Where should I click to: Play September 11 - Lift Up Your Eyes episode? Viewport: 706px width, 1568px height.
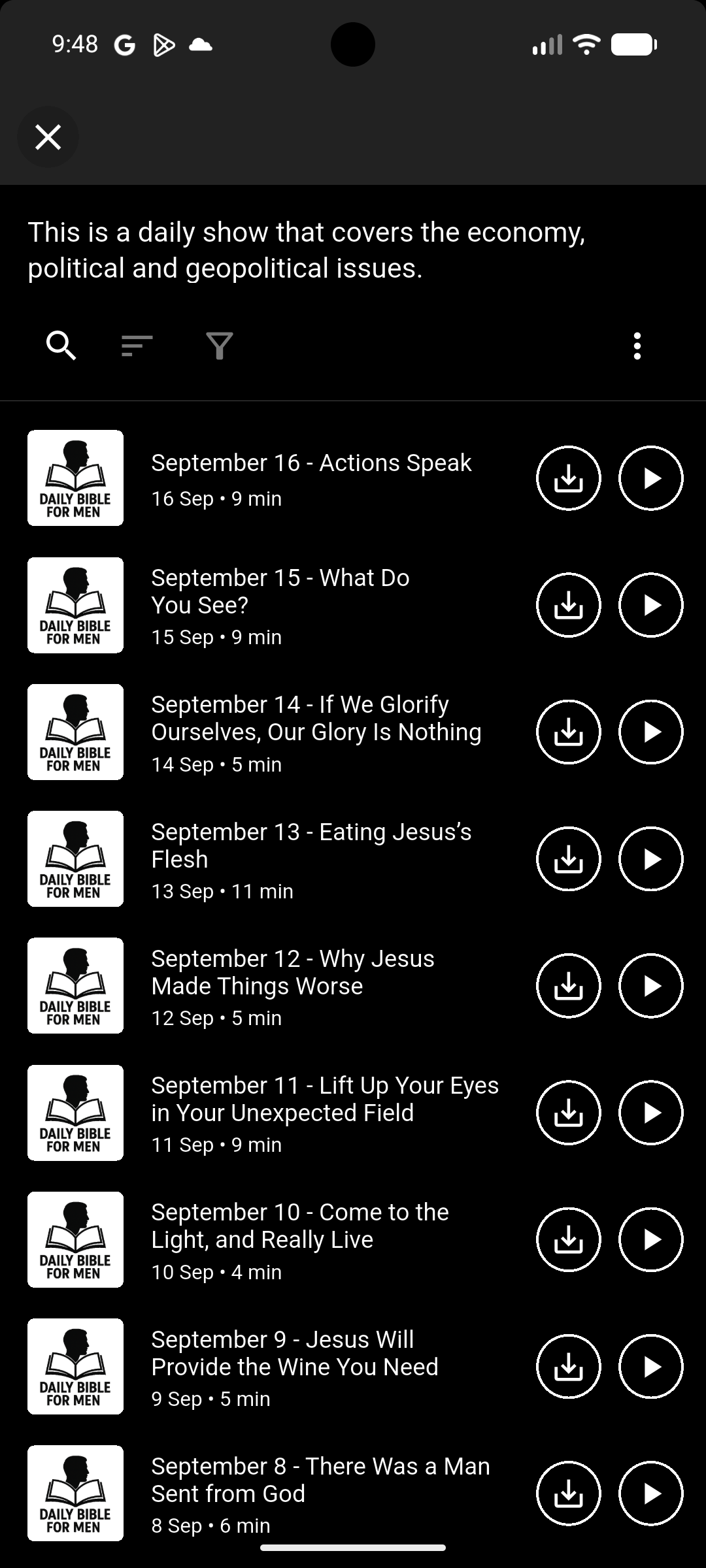click(650, 1113)
